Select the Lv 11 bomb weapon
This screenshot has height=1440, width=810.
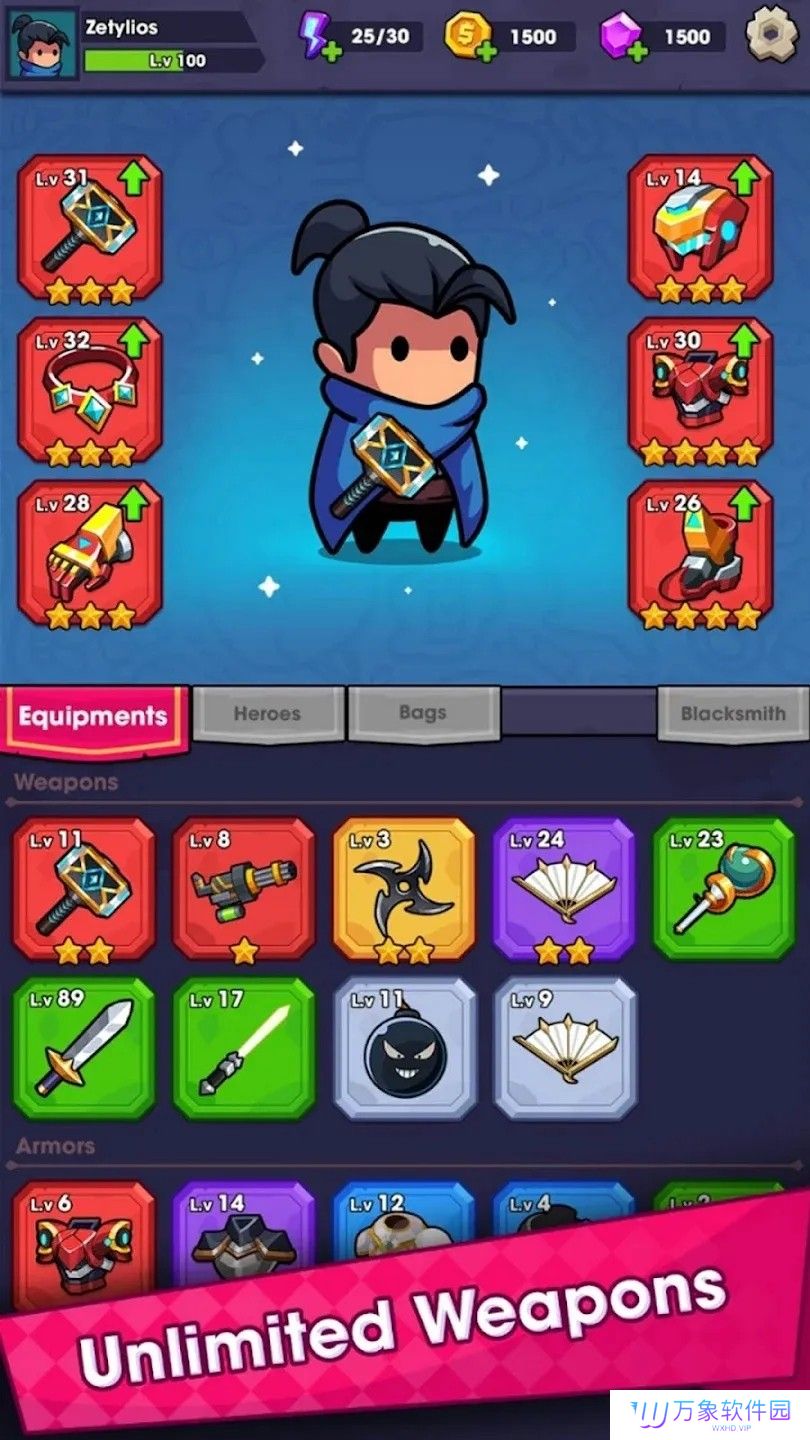[x=404, y=1047]
